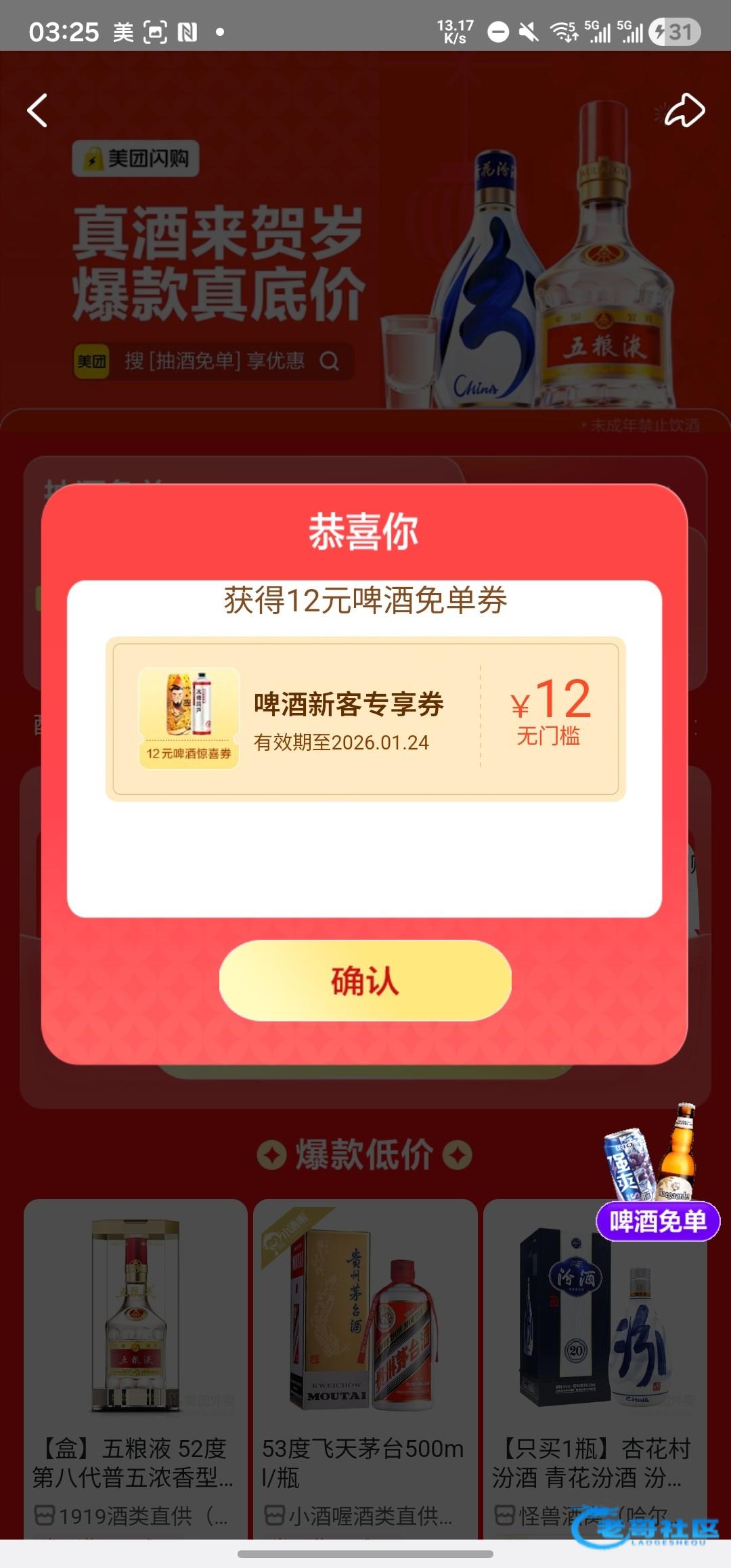
Task: Share this page via the share icon
Action: click(x=684, y=111)
